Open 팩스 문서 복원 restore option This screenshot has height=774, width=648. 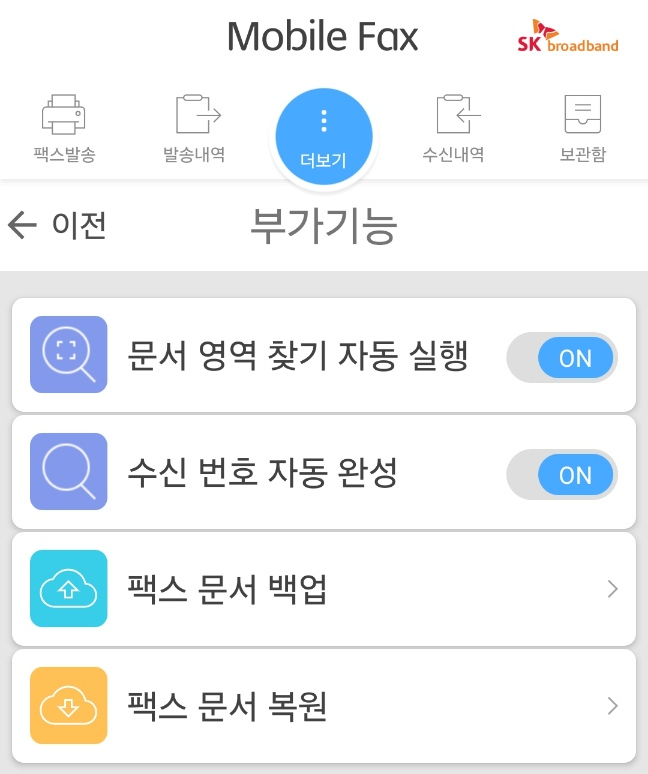pos(324,706)
